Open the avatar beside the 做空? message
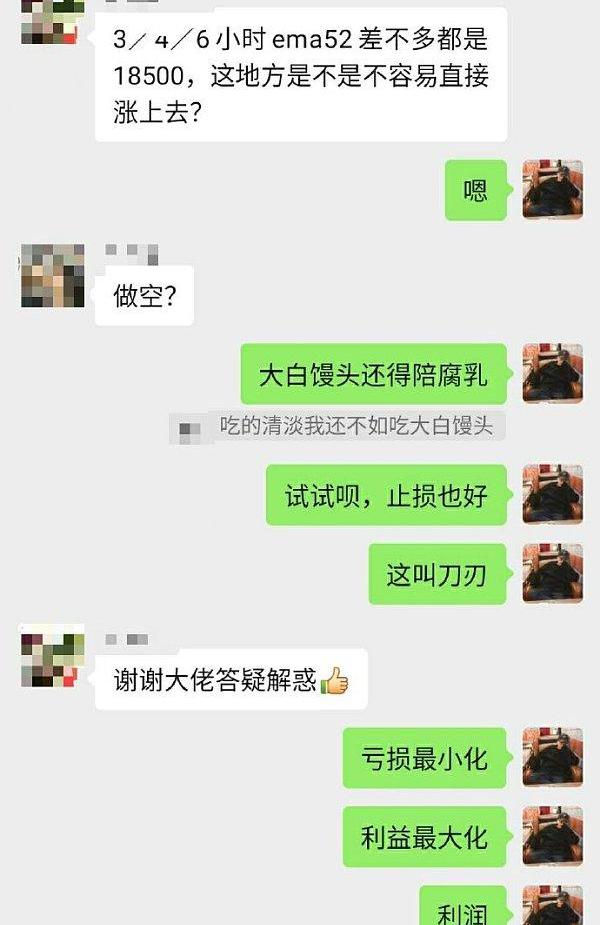Image resolution: width=600 pixels, height=925 pixels. pyautogui.click(x=52, y=275)
